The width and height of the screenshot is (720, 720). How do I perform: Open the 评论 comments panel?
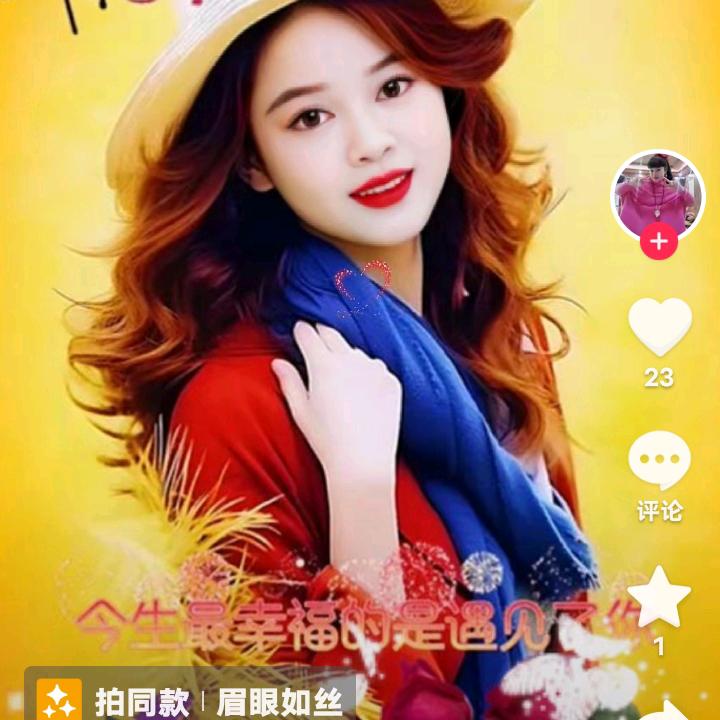tap(659, 462)
